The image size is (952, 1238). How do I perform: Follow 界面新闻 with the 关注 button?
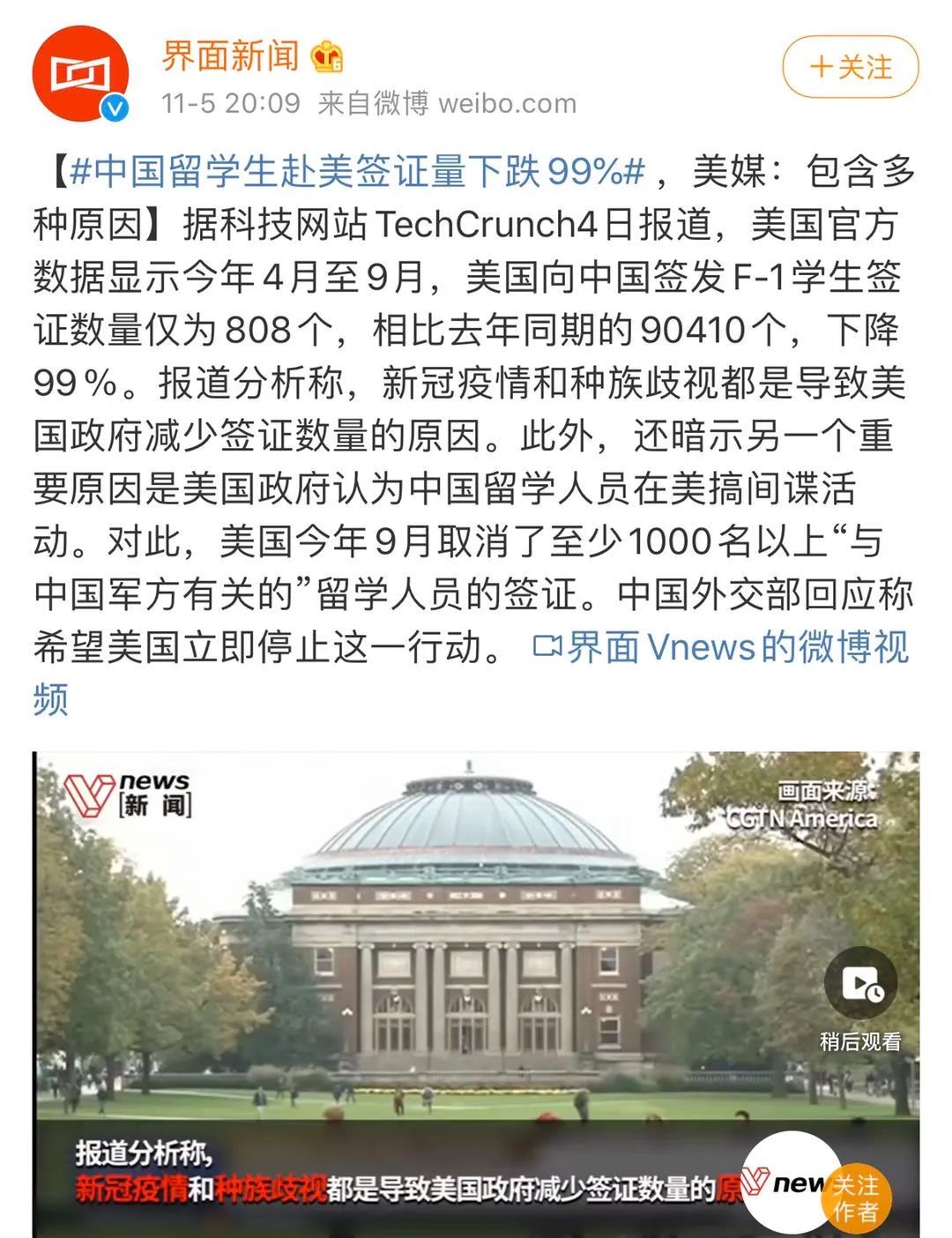coord(850,67)
